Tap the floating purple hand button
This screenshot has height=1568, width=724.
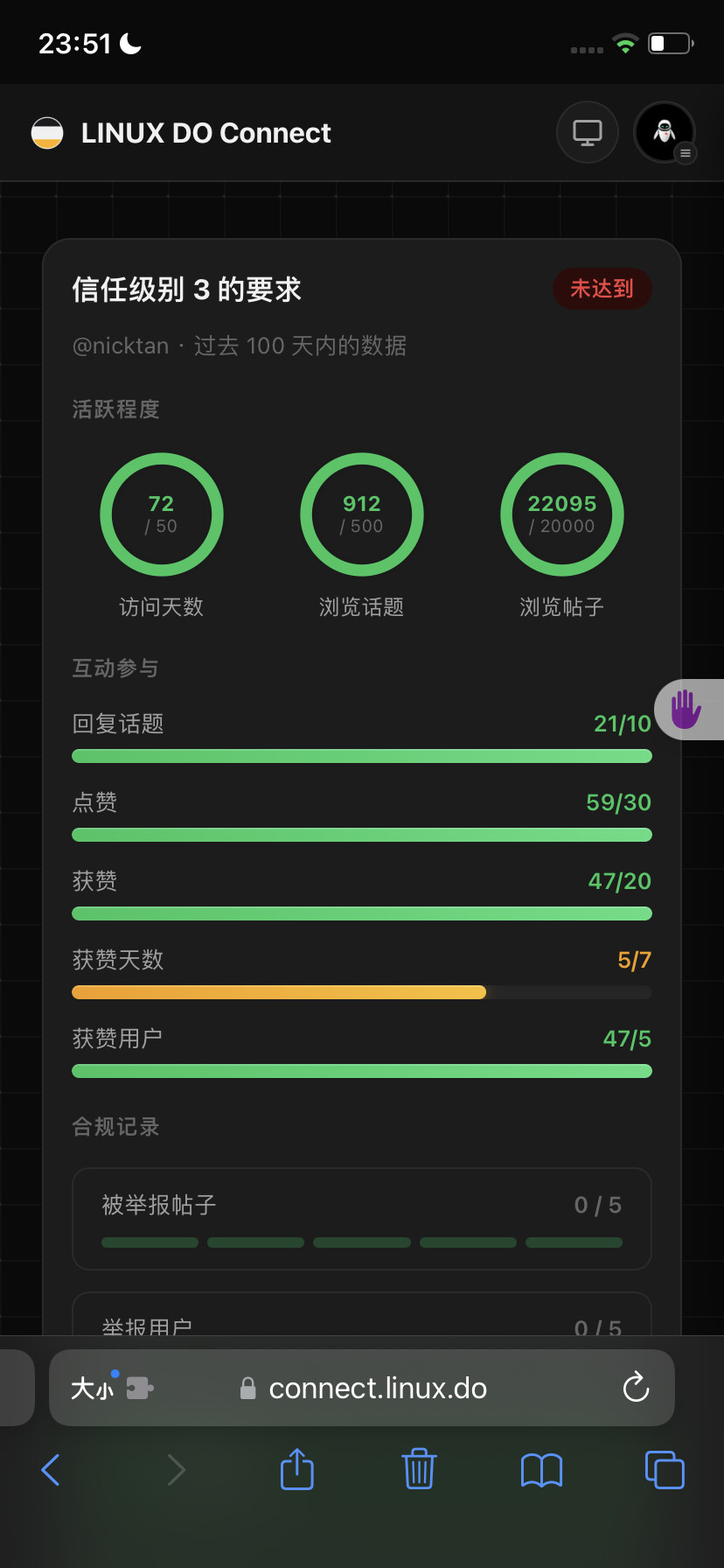pos(689,710)
